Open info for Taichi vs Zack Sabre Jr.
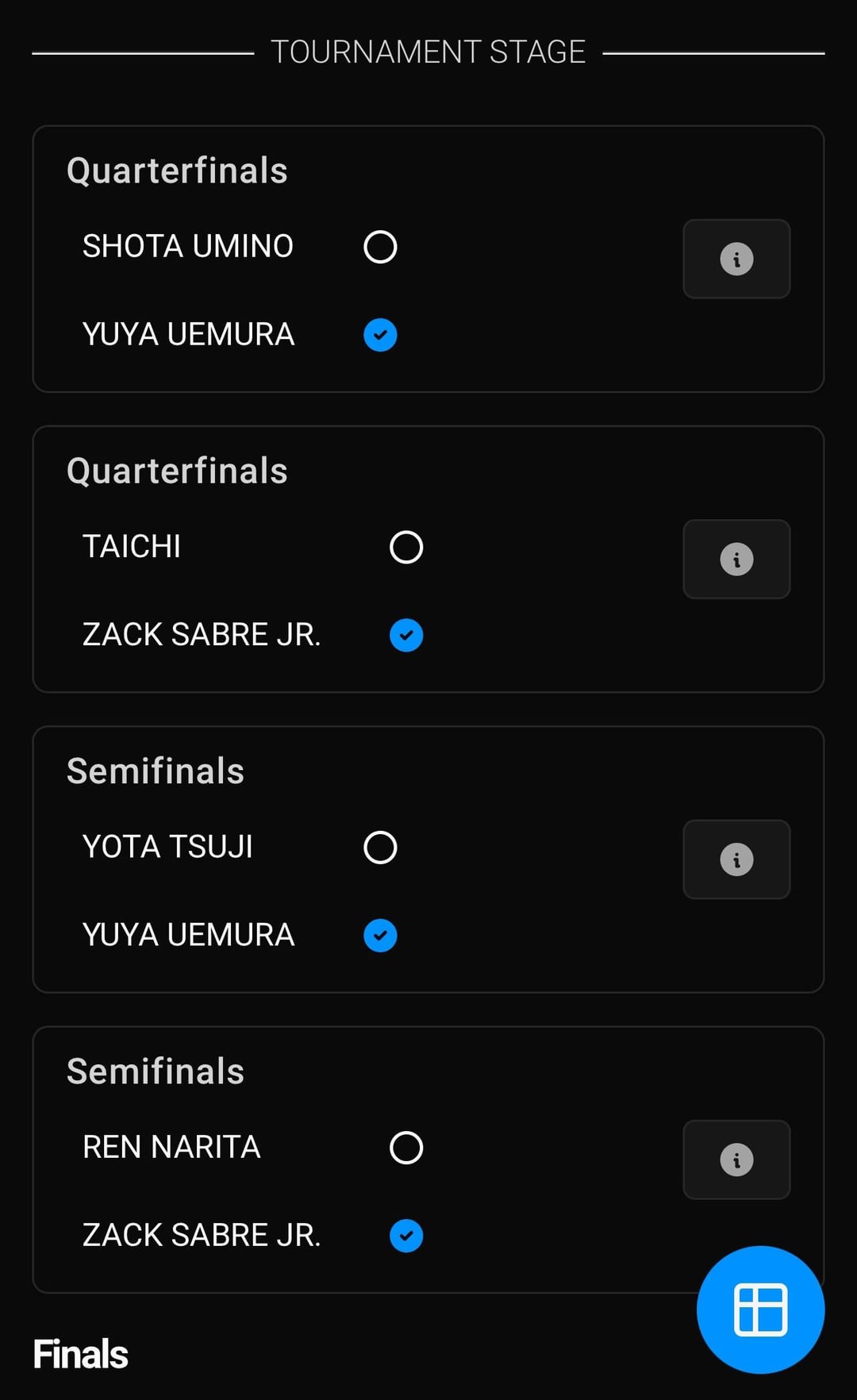The width and height of the screenshot is (857, 1400). click(x=736, y=559)
